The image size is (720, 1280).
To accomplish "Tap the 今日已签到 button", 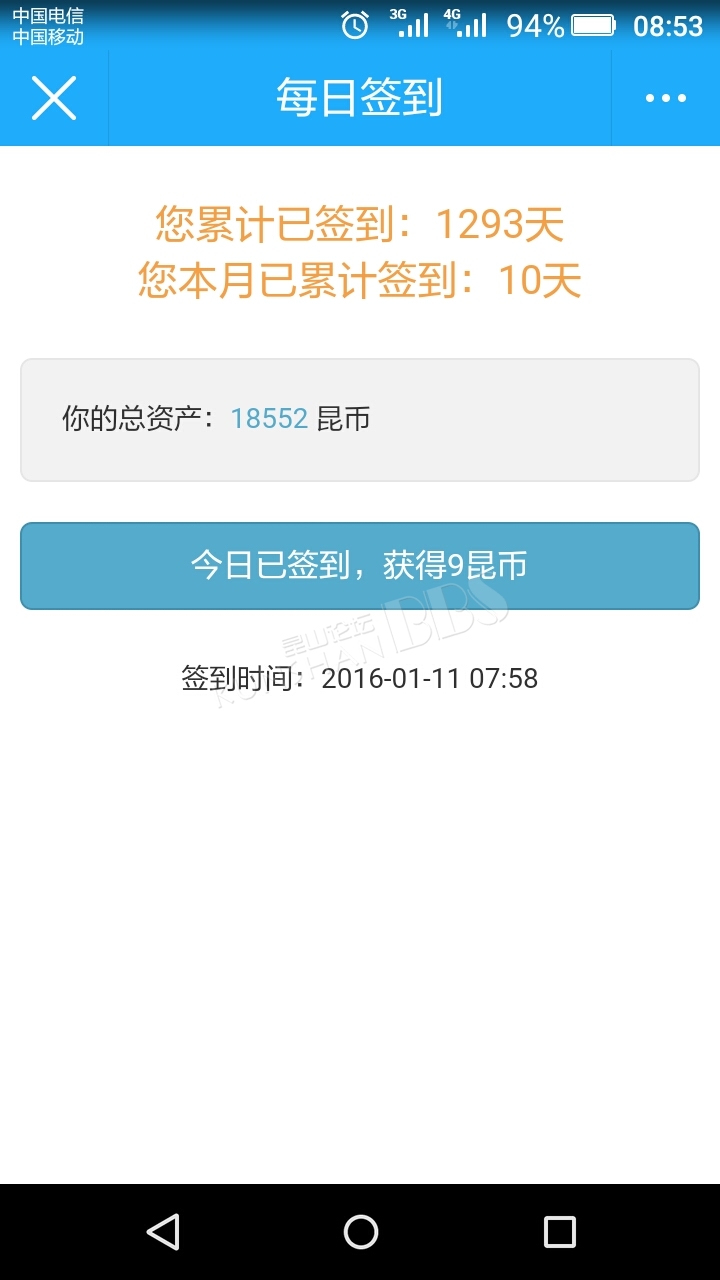I will (x=360, y=566).
